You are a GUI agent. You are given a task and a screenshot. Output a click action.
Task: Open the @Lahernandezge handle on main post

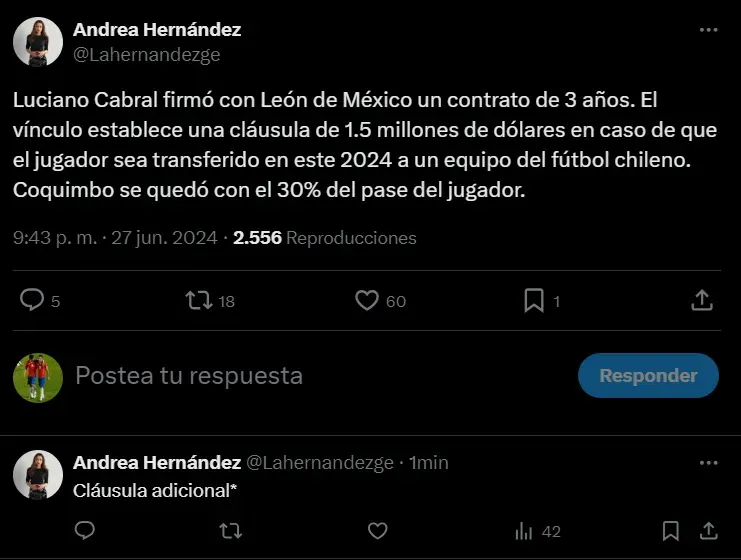click(146, 55)
